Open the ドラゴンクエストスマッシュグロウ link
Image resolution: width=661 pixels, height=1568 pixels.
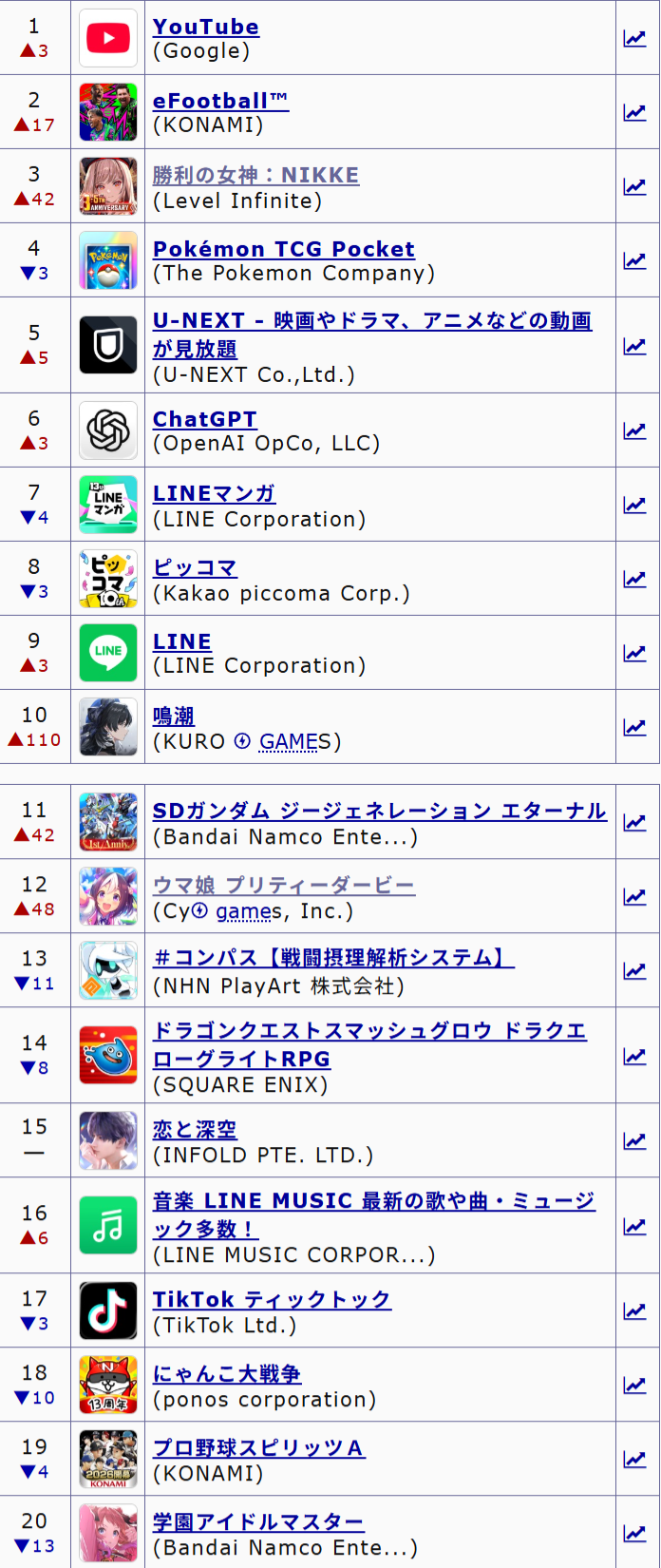point(369,1031)
